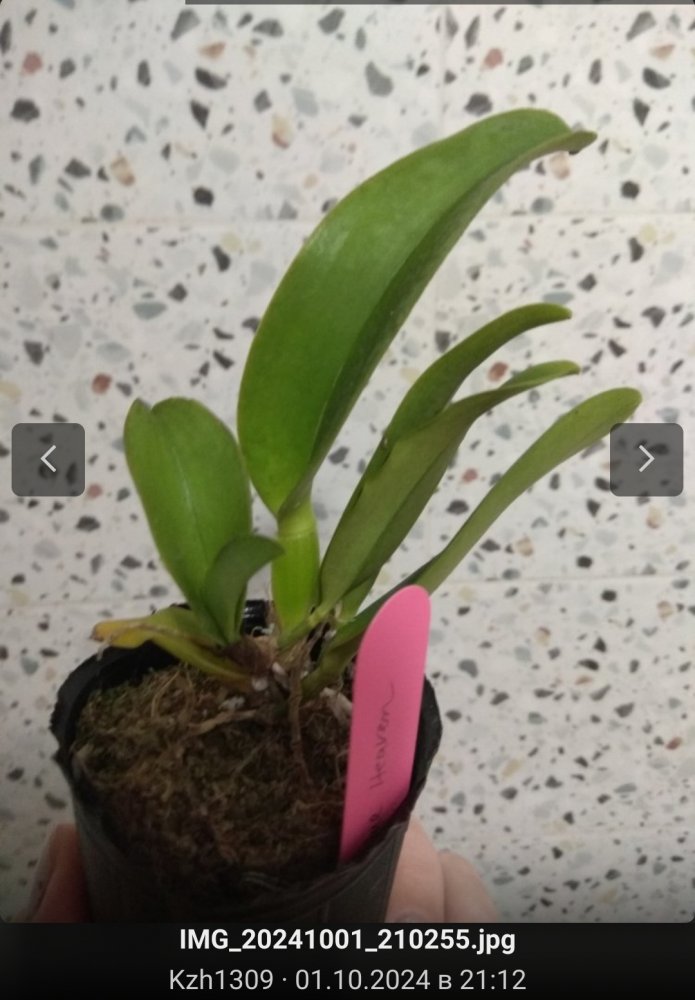The image size is (695, 1000).
Task: Go to the previous image
Action: [48, 459]
